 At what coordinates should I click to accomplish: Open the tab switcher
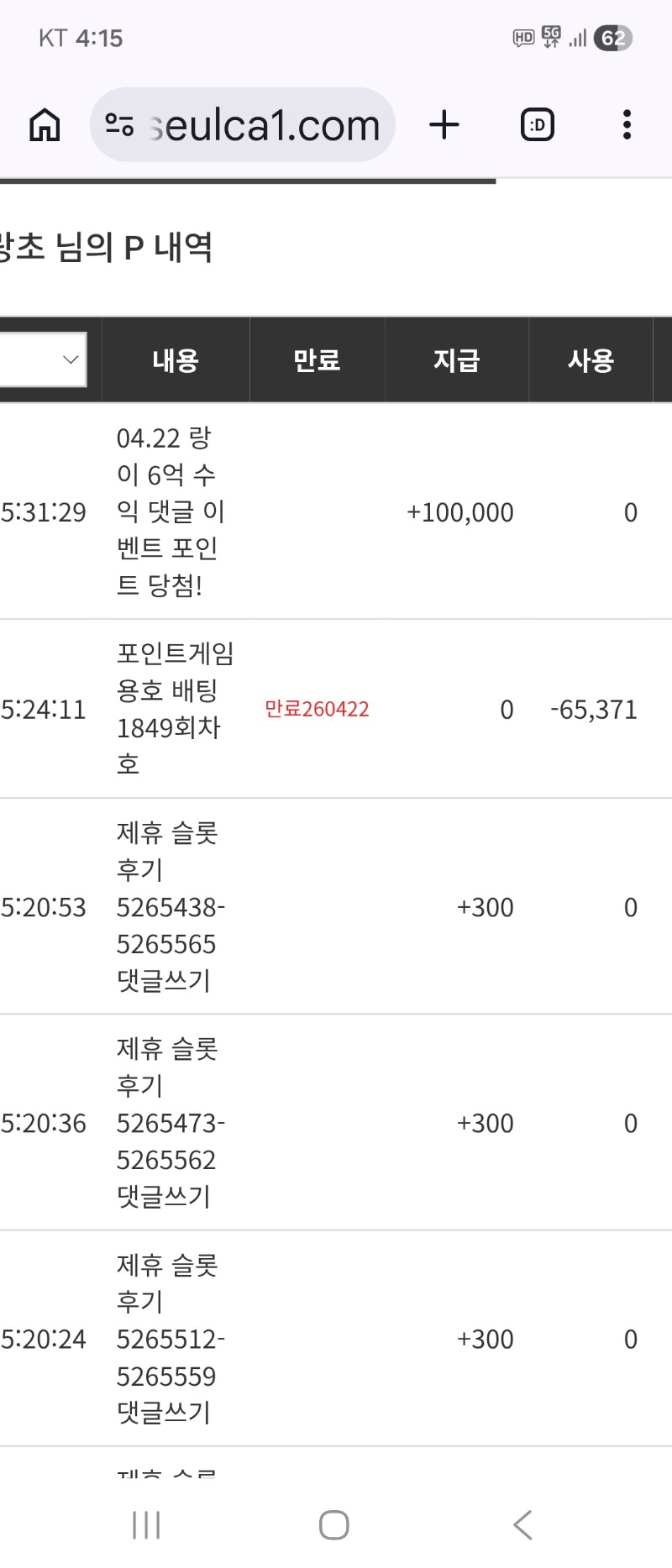pos(537,125)
